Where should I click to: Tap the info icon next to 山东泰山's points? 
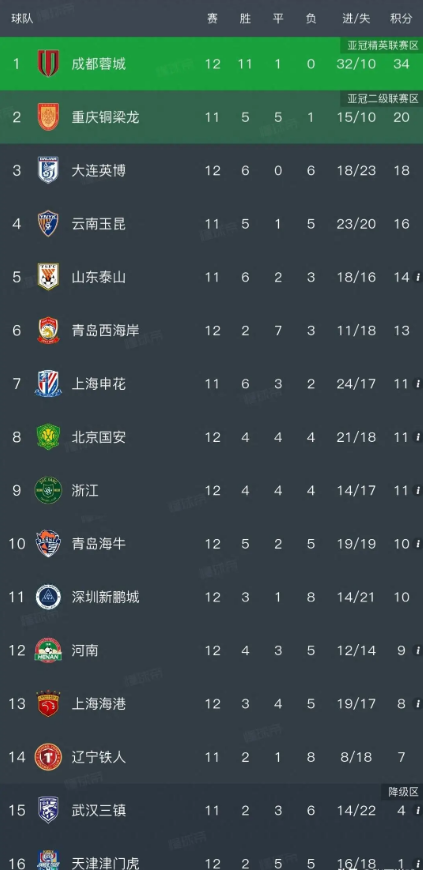pos(417,277)
